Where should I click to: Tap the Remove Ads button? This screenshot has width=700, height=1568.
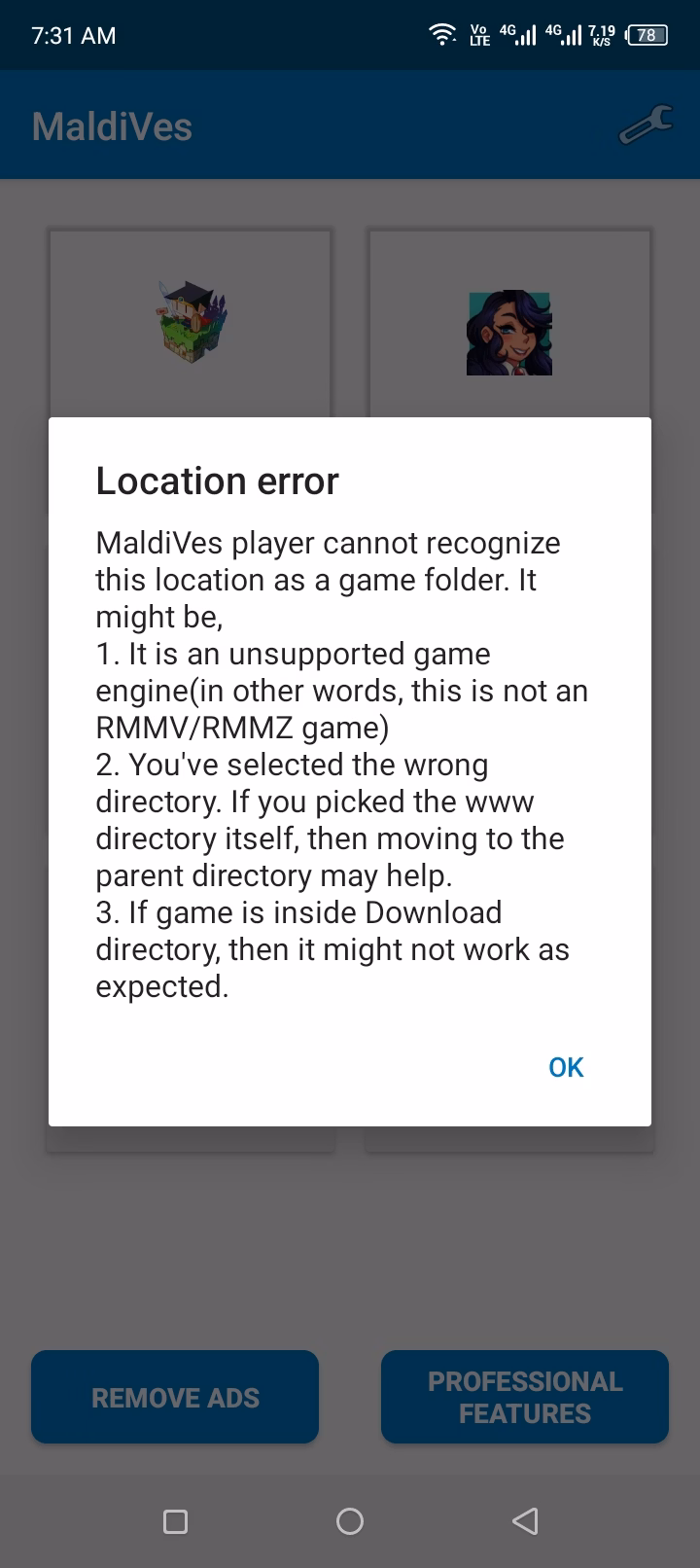pos(175,1397)
